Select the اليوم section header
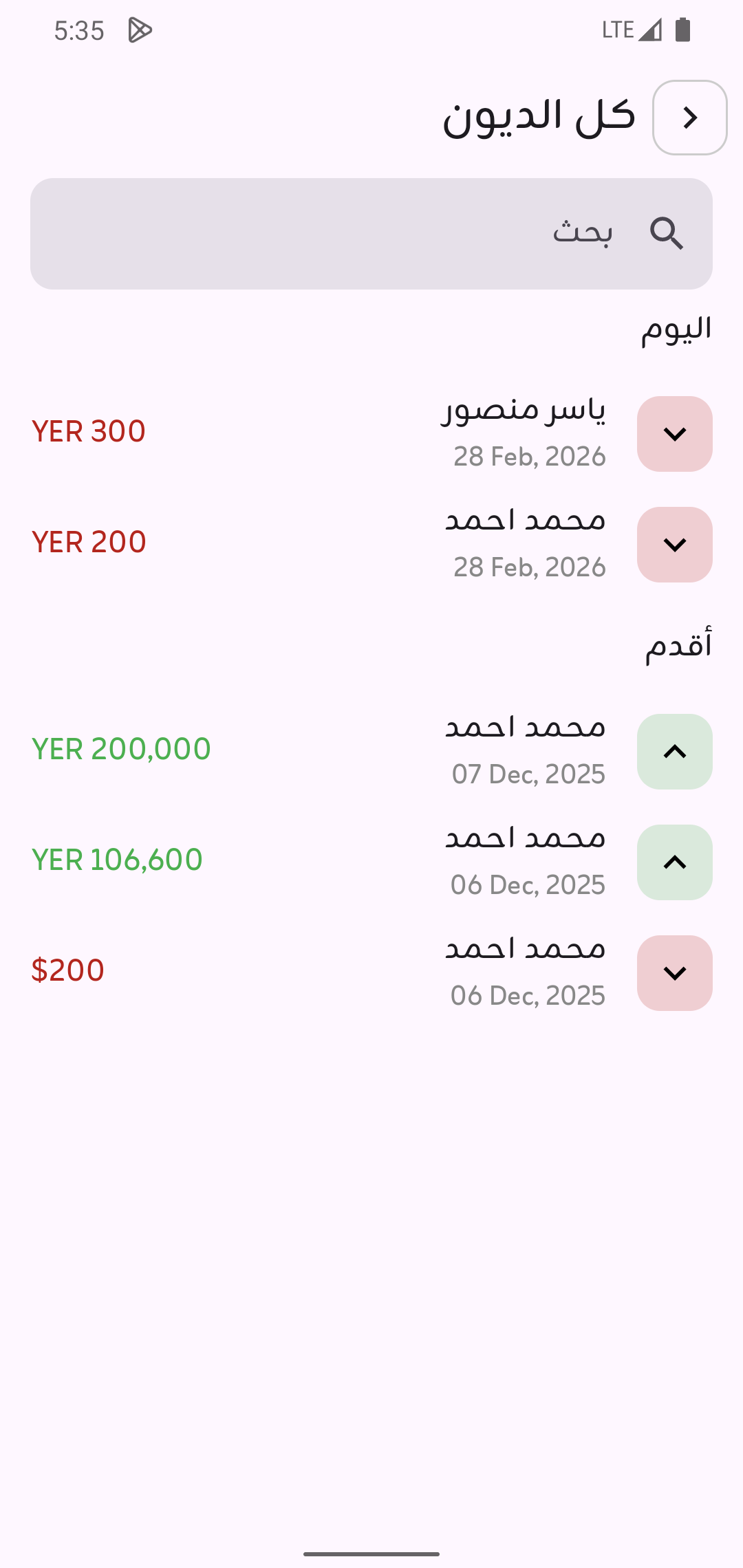The image size is (743, 1568). 676,329
